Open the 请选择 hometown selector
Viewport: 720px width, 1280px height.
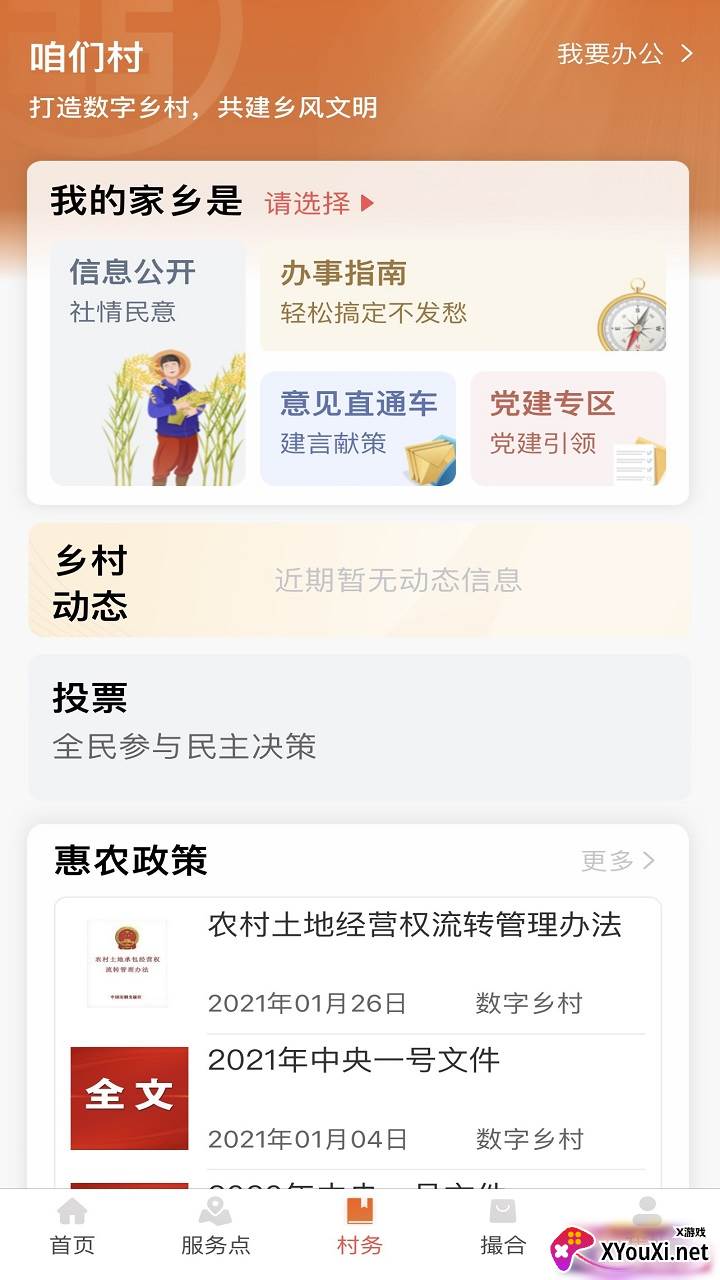313,203
